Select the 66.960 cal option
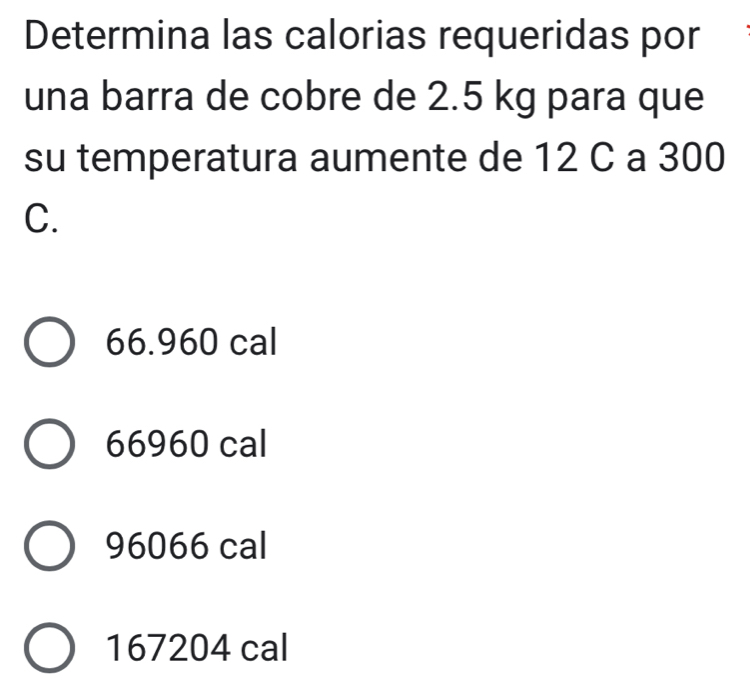 click(49, 341)
